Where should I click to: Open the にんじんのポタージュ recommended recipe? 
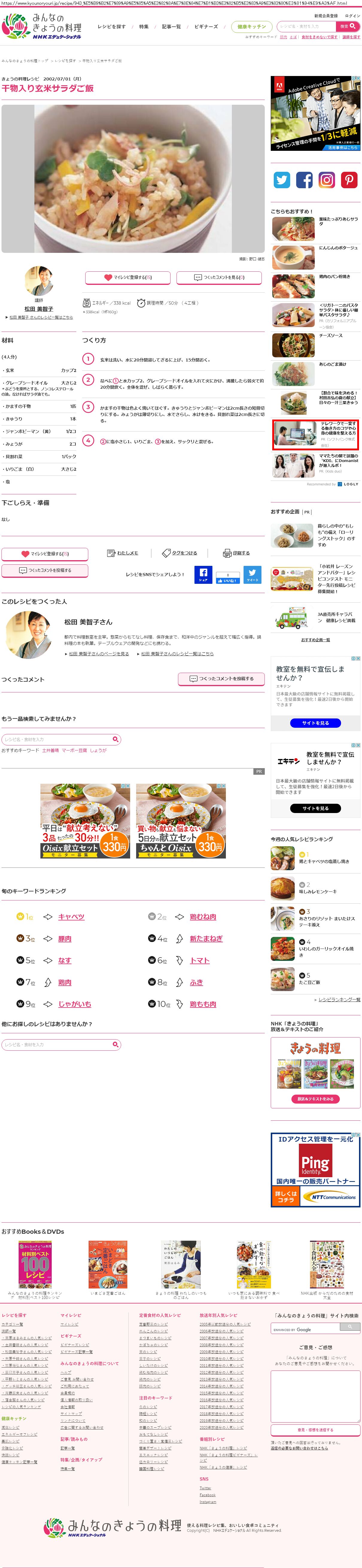[338, 248]
